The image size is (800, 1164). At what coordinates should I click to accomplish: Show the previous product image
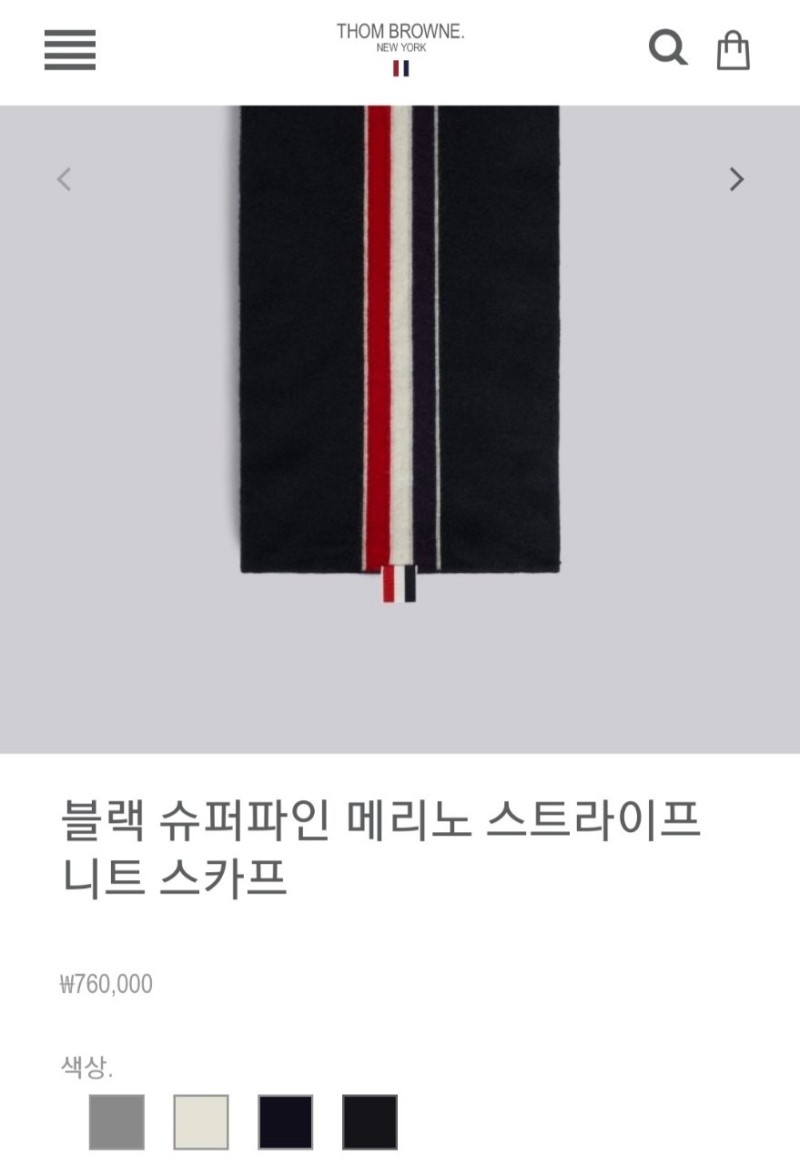coord(64,180)
